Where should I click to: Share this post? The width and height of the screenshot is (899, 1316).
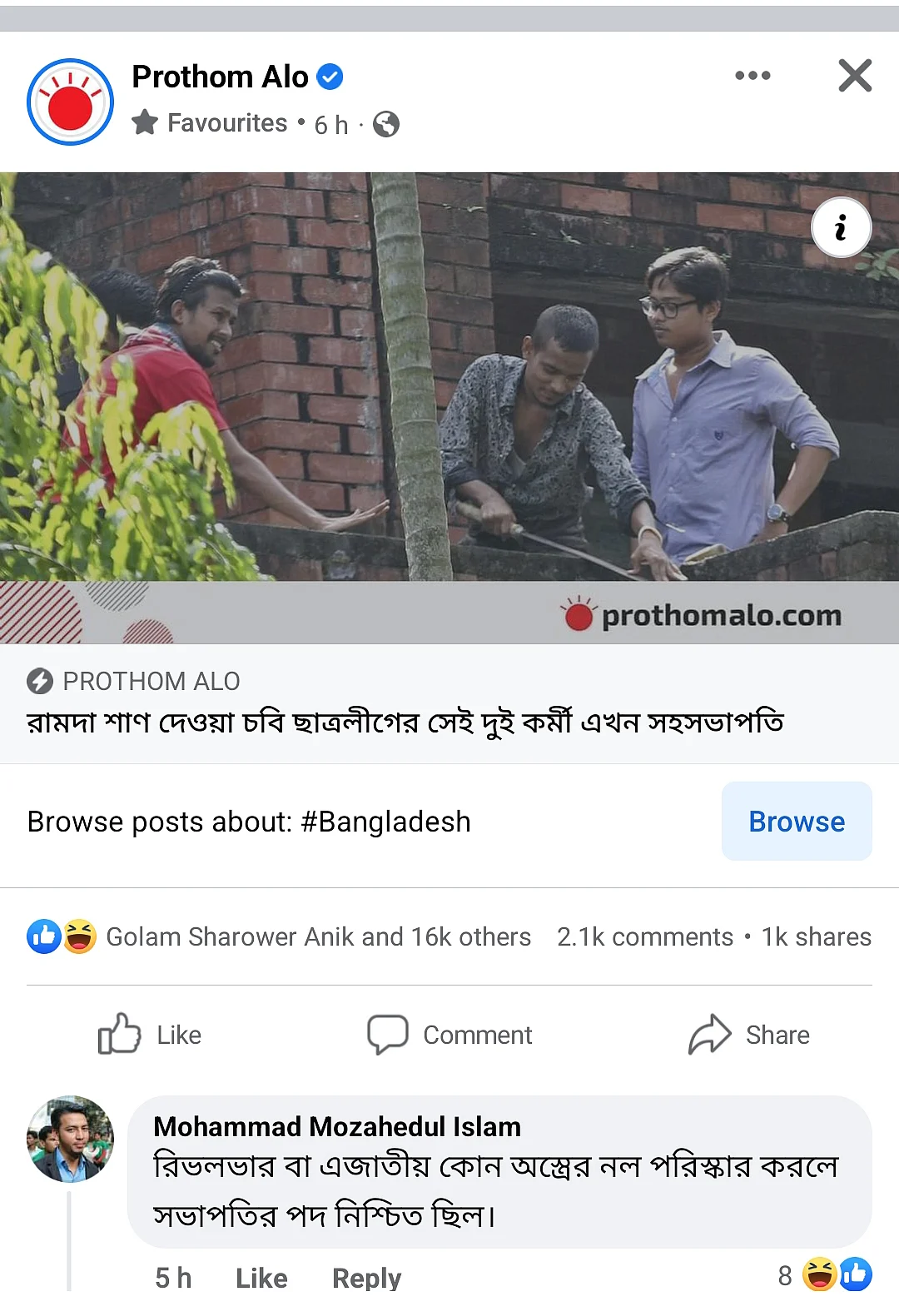[x=749, y=1035]
